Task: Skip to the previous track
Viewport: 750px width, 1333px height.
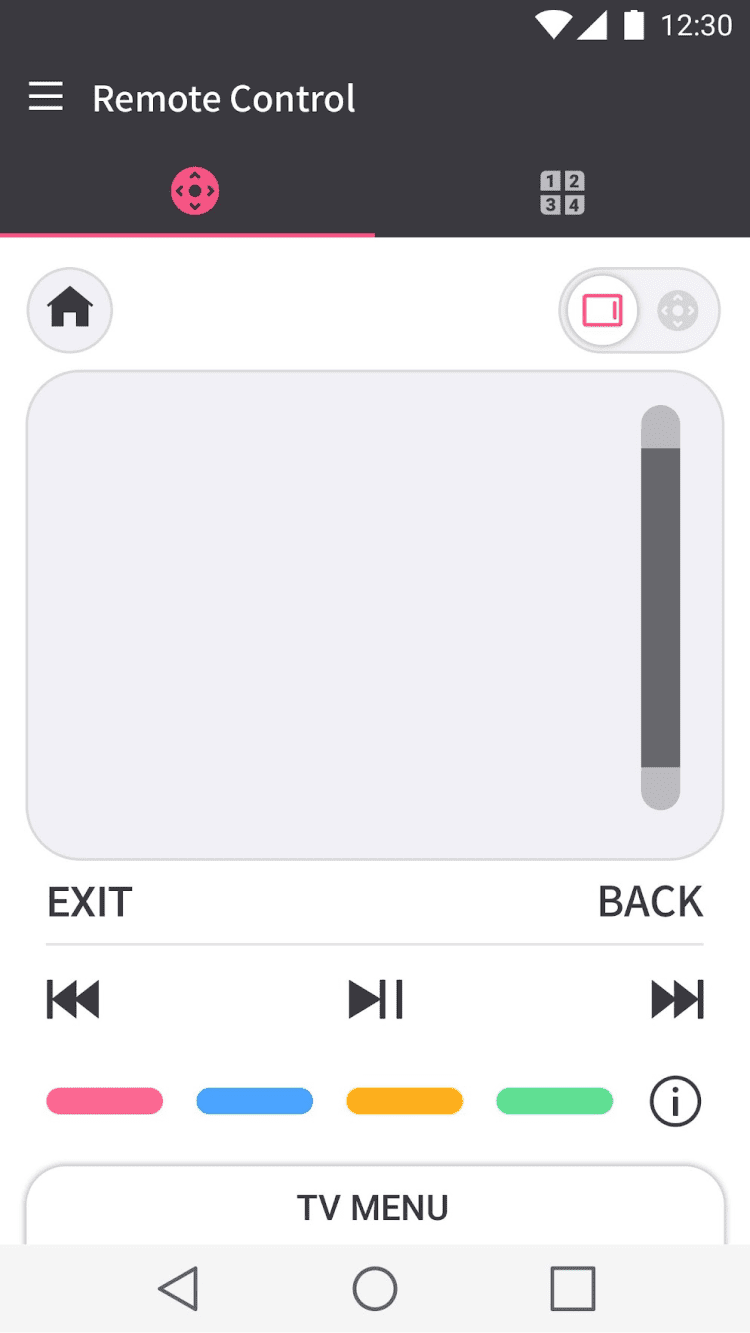Action: [73, 999]
